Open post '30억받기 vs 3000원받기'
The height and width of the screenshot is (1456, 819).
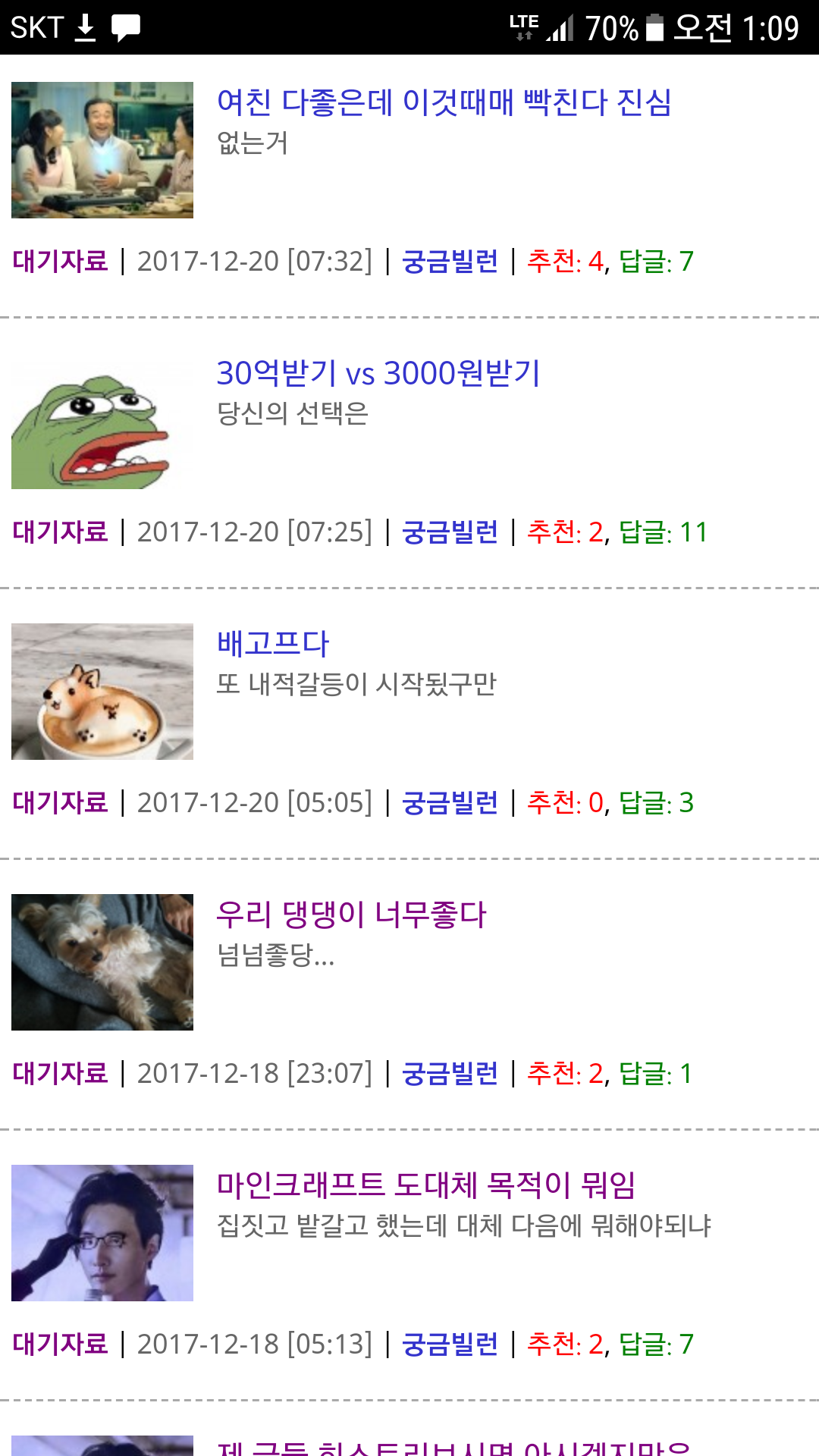pyautogui.click(x=378, y=372)
